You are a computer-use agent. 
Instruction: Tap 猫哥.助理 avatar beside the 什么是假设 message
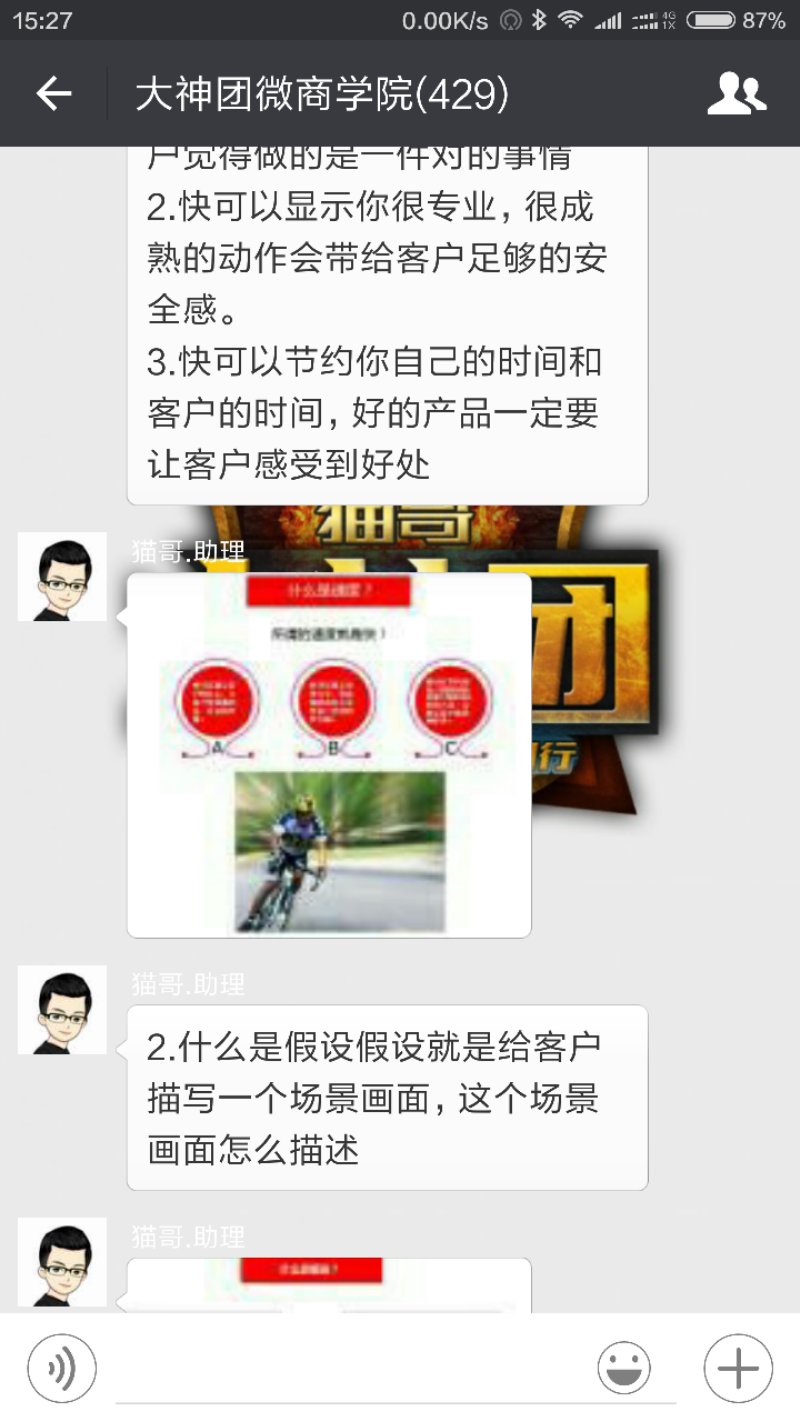pyautogui.click(x=62, y=1010)
